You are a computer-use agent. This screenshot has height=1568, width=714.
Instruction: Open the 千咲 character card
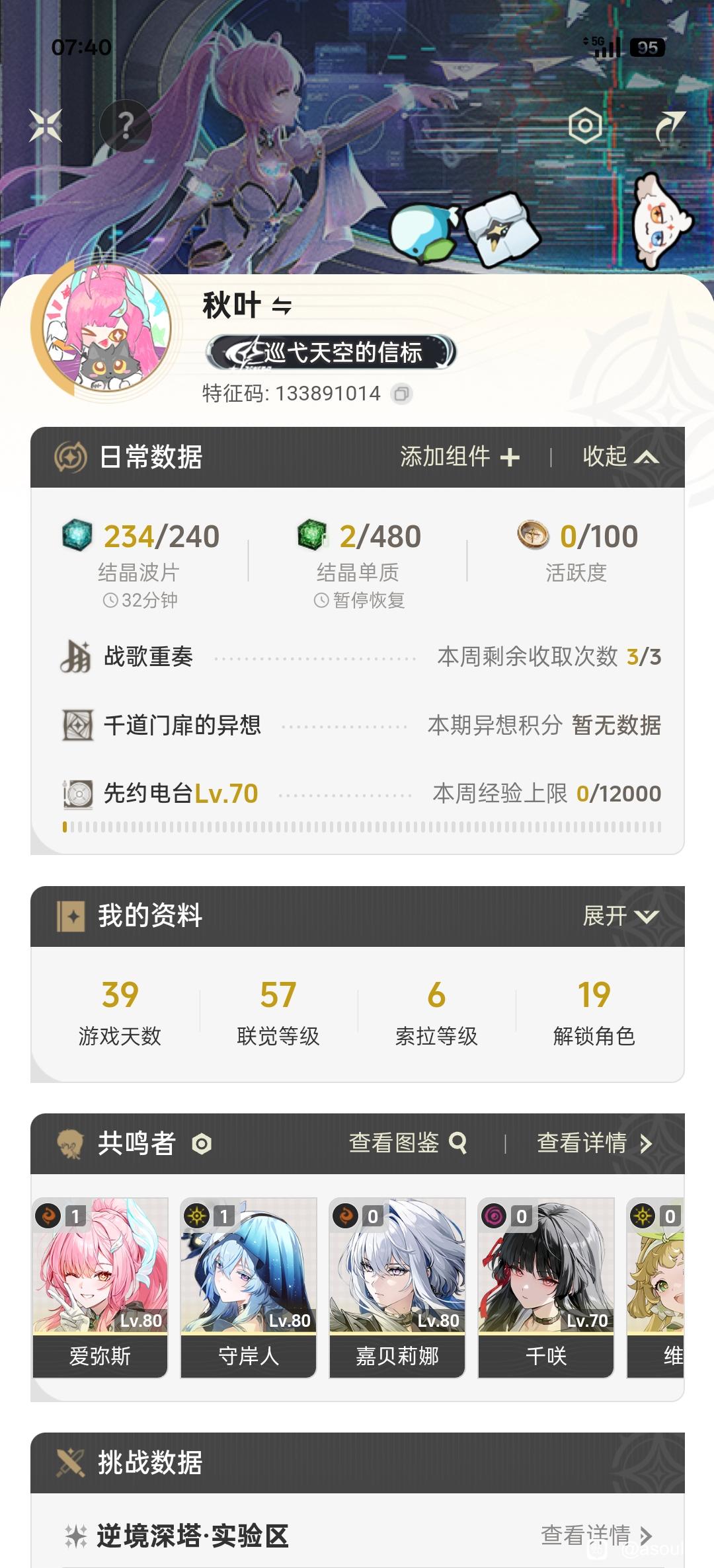pos(546,1287)
